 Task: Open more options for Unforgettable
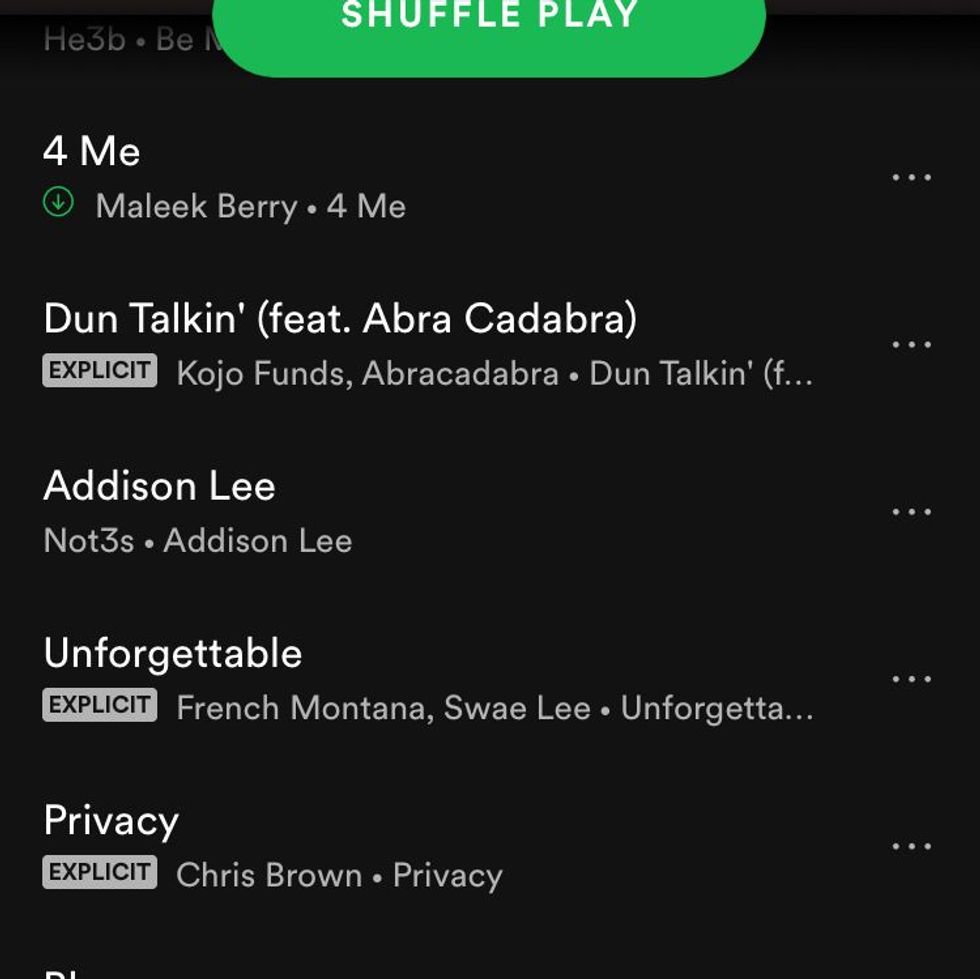coord(911,679)
